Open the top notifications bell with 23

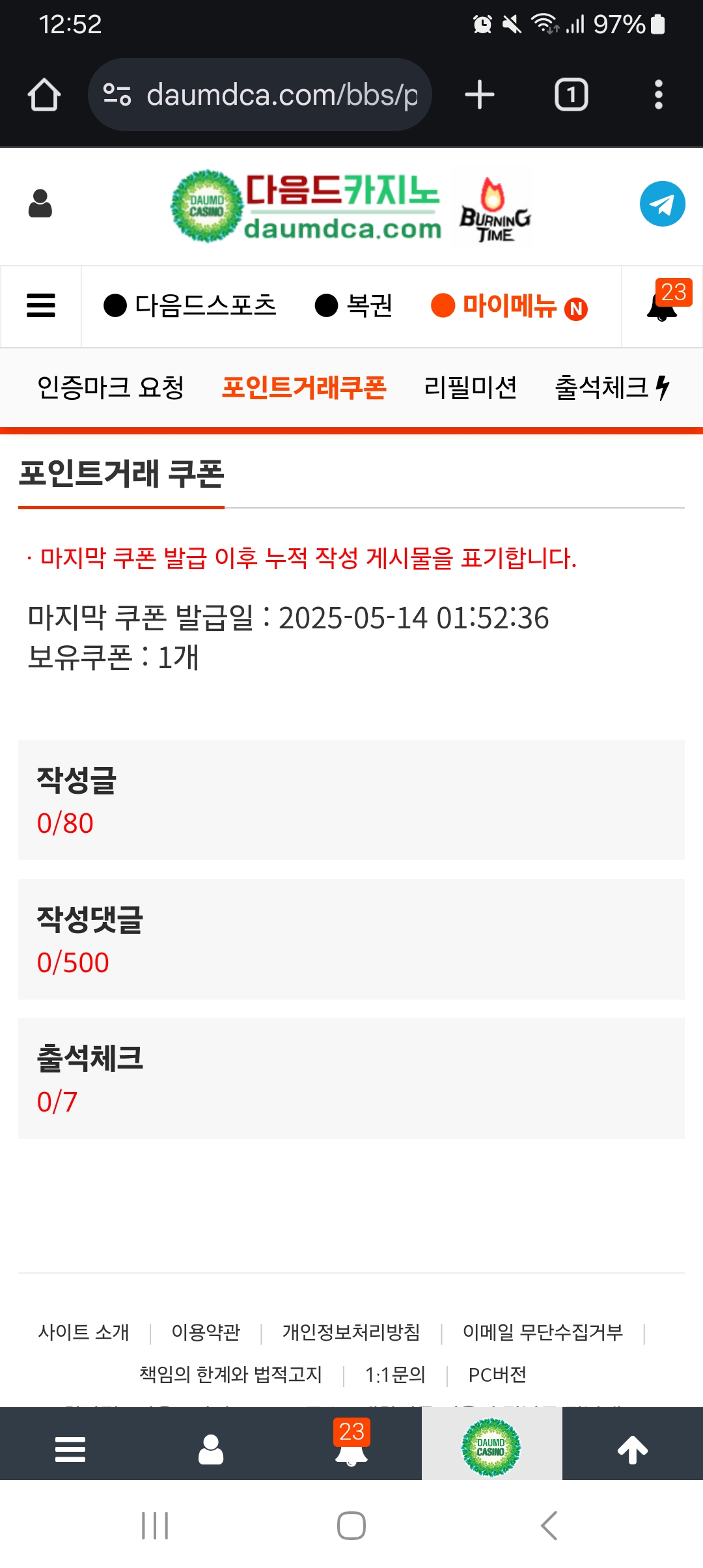pyautogui.click(x=664, y=303)
